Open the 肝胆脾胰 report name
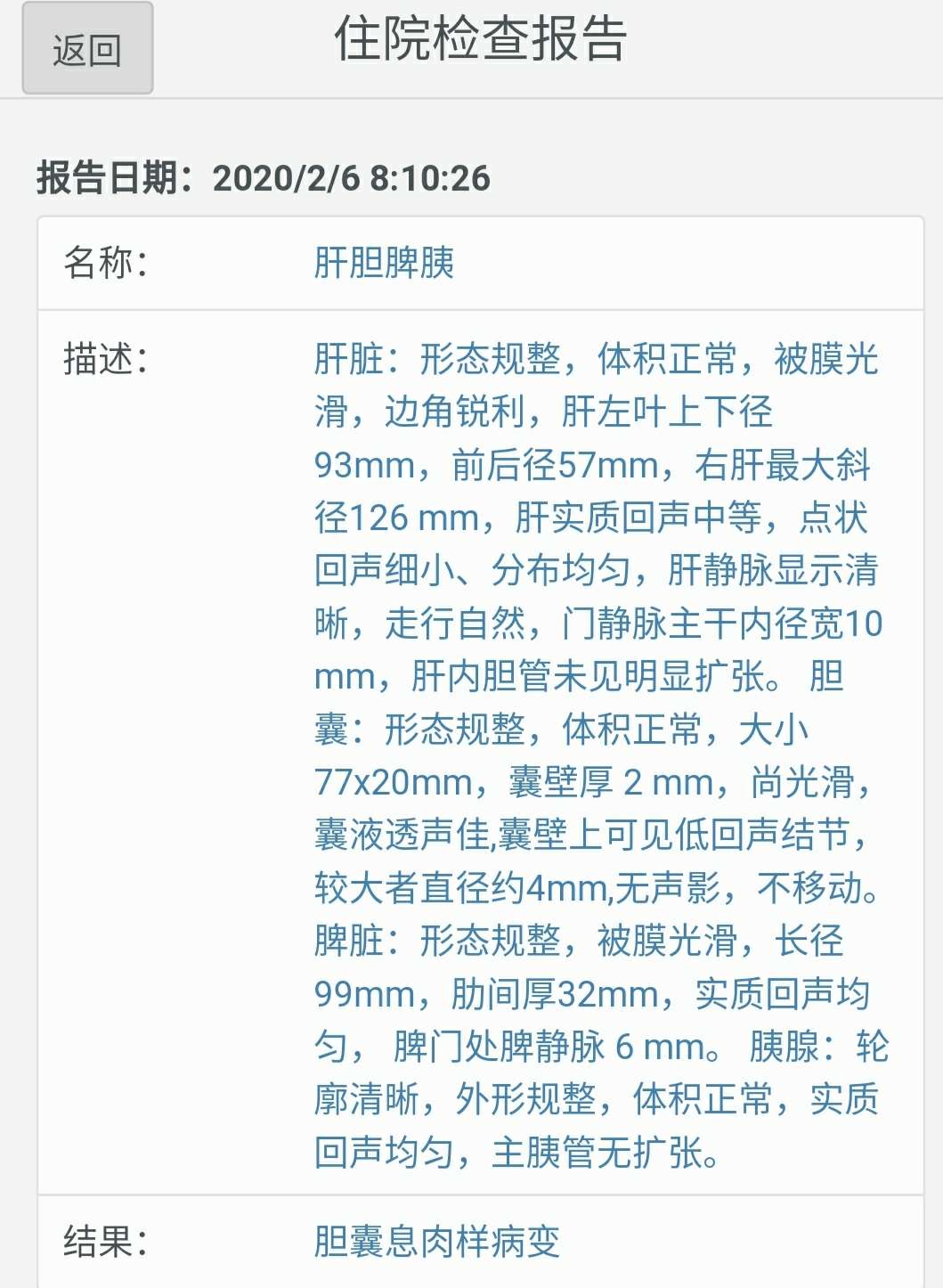 tap(385, 257)
